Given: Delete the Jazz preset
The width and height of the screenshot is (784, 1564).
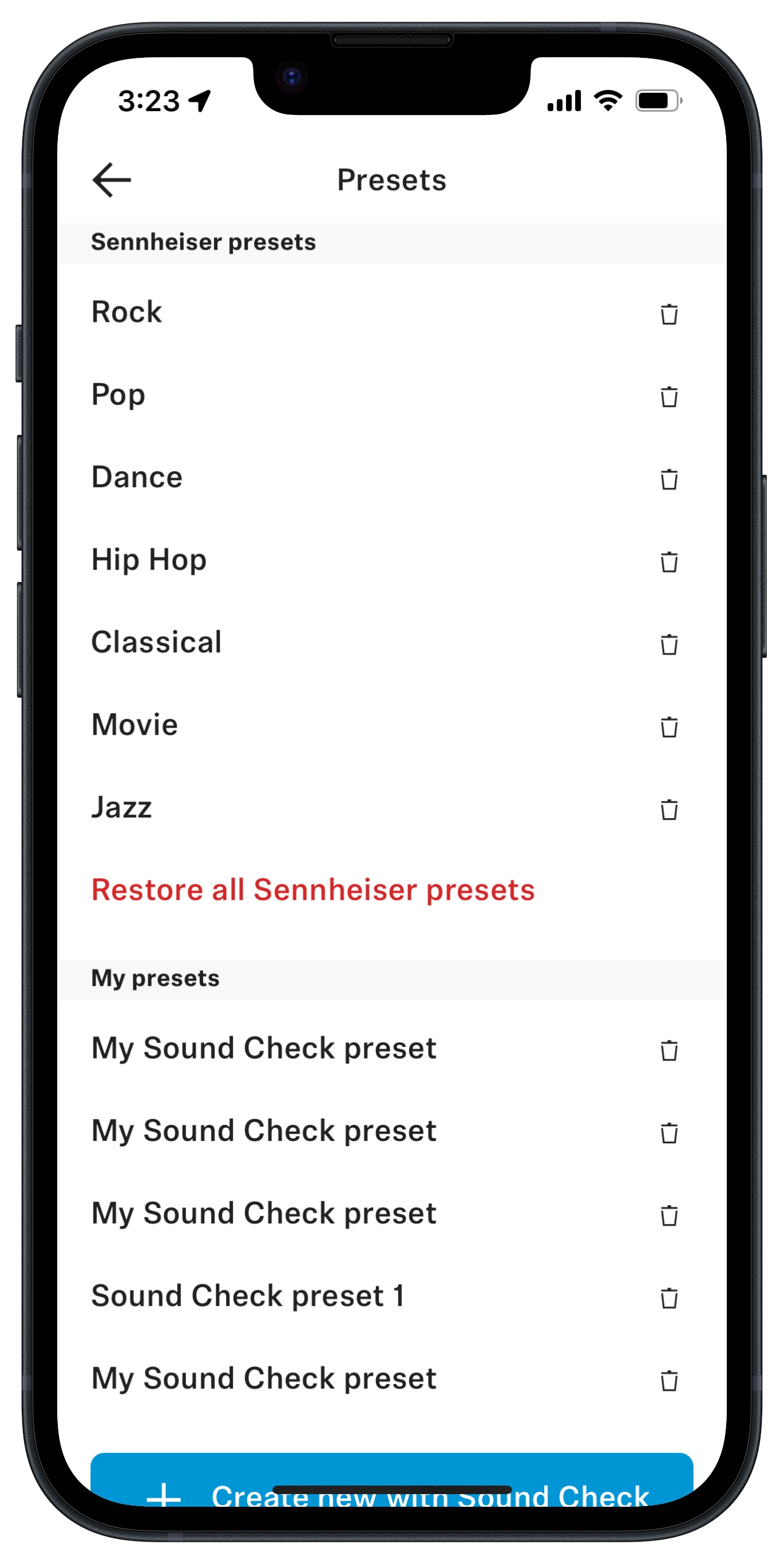Looking at the screenshot, I should pyautogui.click(x=669, y=809).
